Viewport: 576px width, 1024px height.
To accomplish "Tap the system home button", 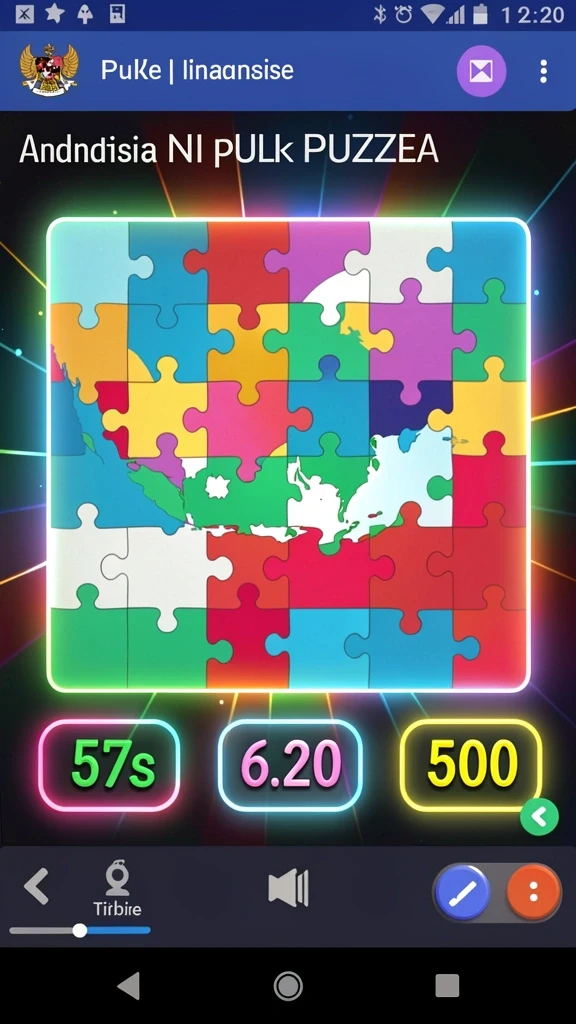I will 288,985.
